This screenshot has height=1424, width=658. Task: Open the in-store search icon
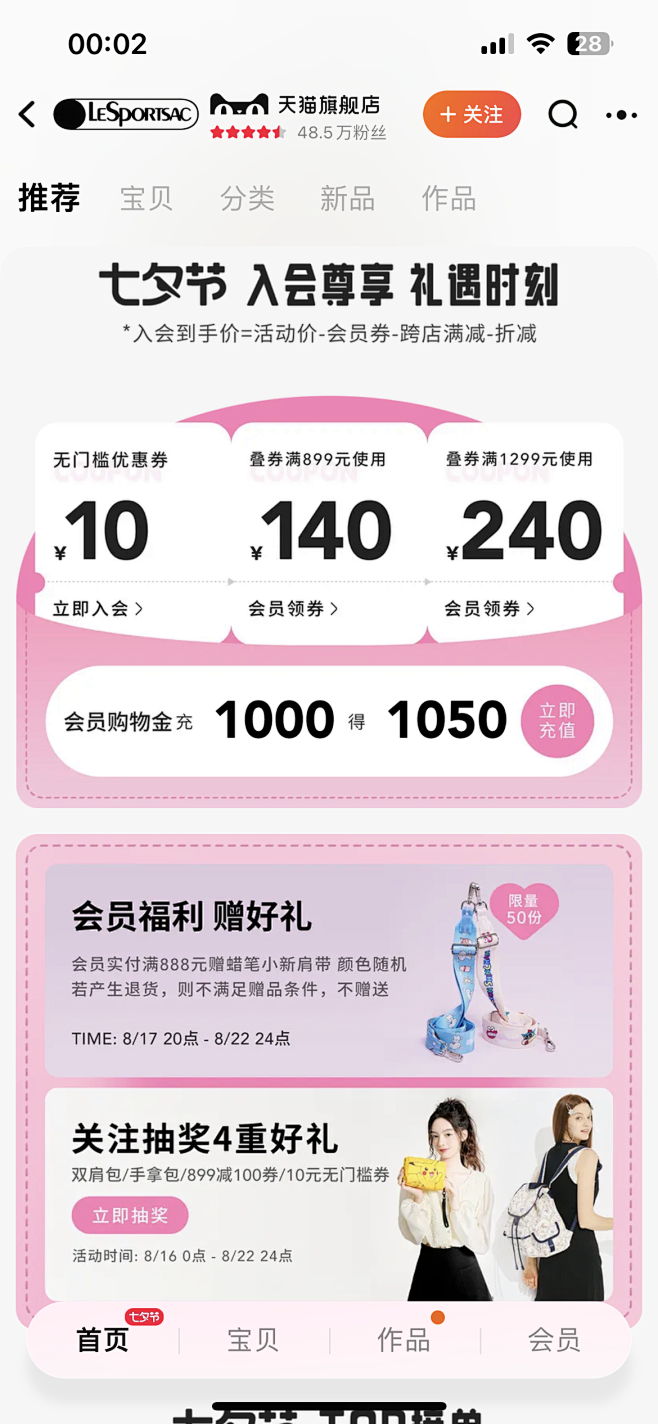click(x=563, y=115)
